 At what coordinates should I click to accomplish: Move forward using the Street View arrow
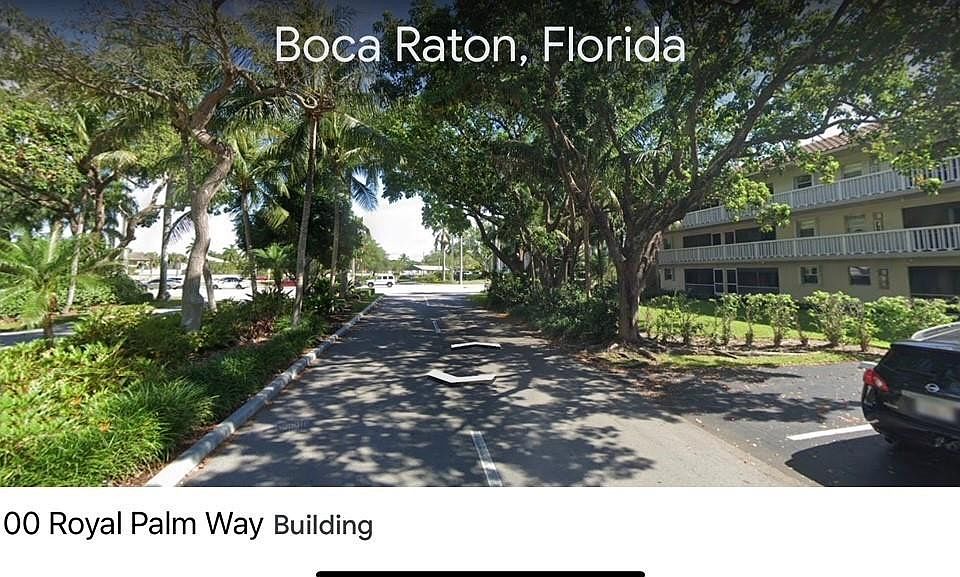point(475,345)
